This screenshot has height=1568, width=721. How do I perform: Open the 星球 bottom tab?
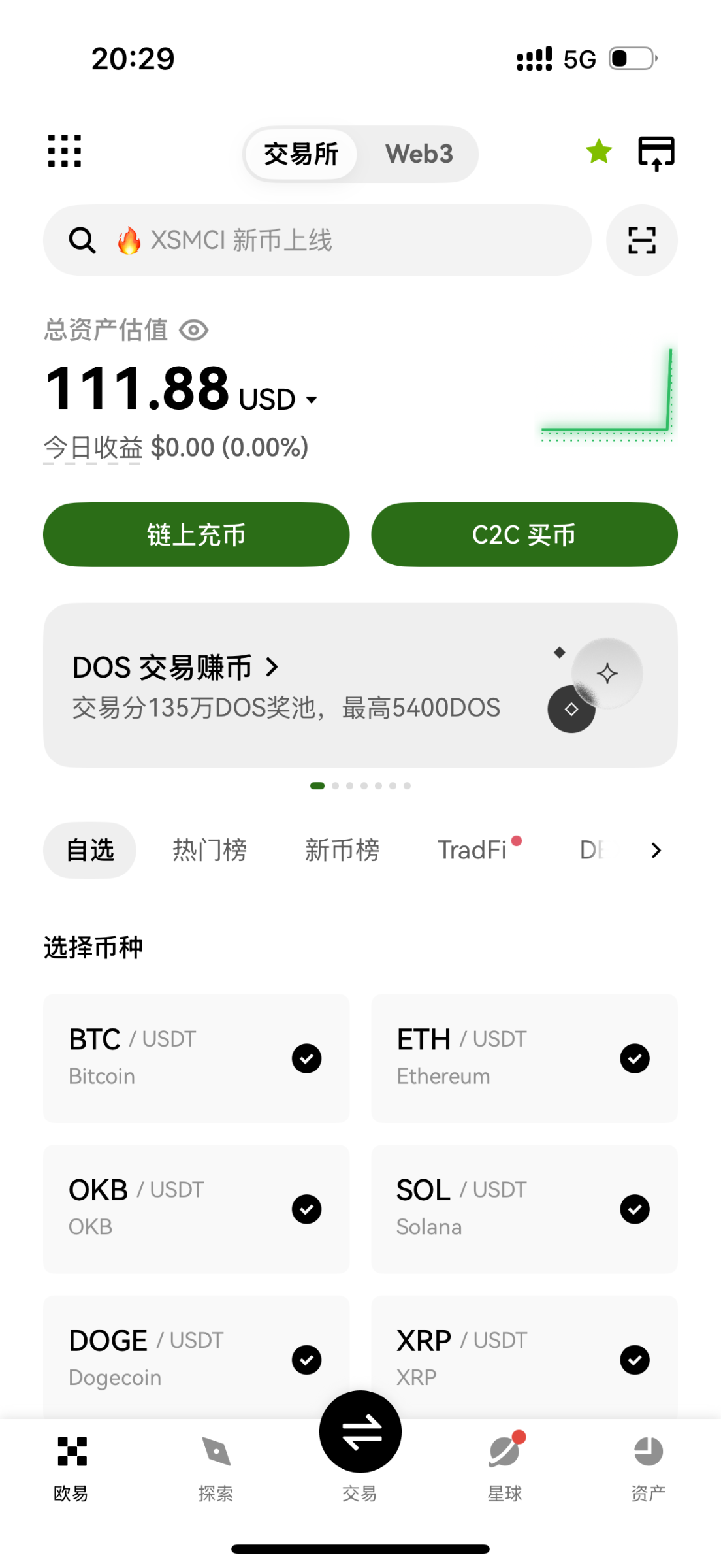[x=505, y=1467]
